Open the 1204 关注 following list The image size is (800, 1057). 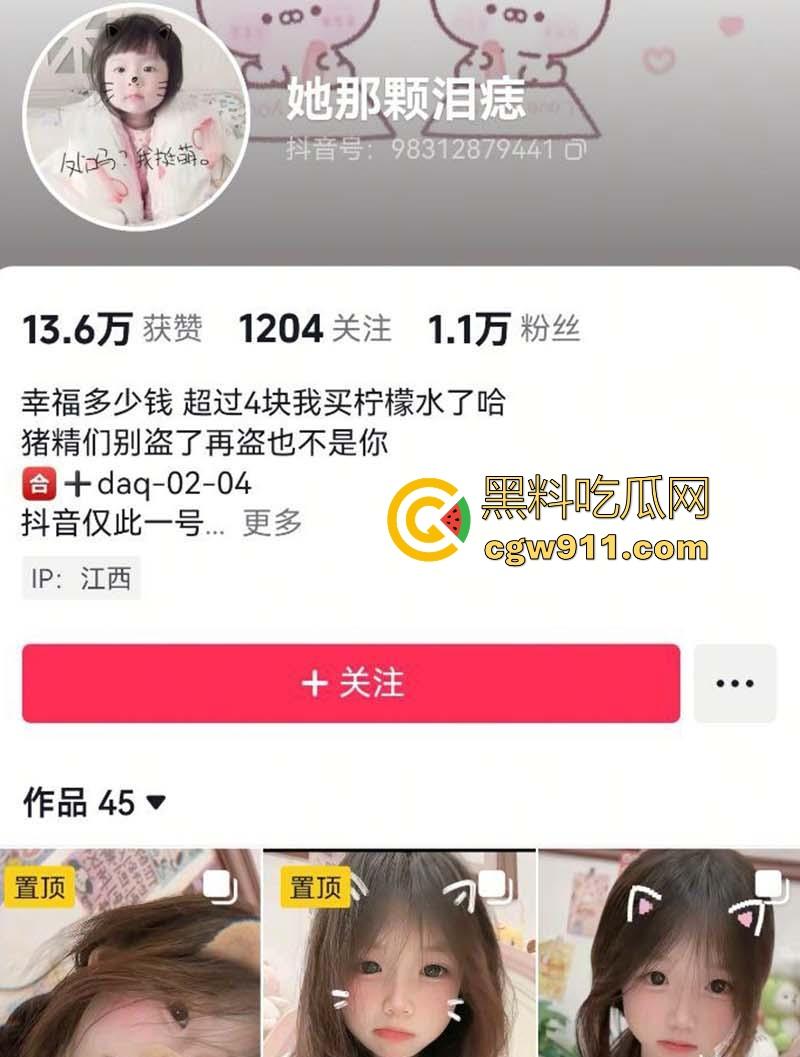point(315,329)
